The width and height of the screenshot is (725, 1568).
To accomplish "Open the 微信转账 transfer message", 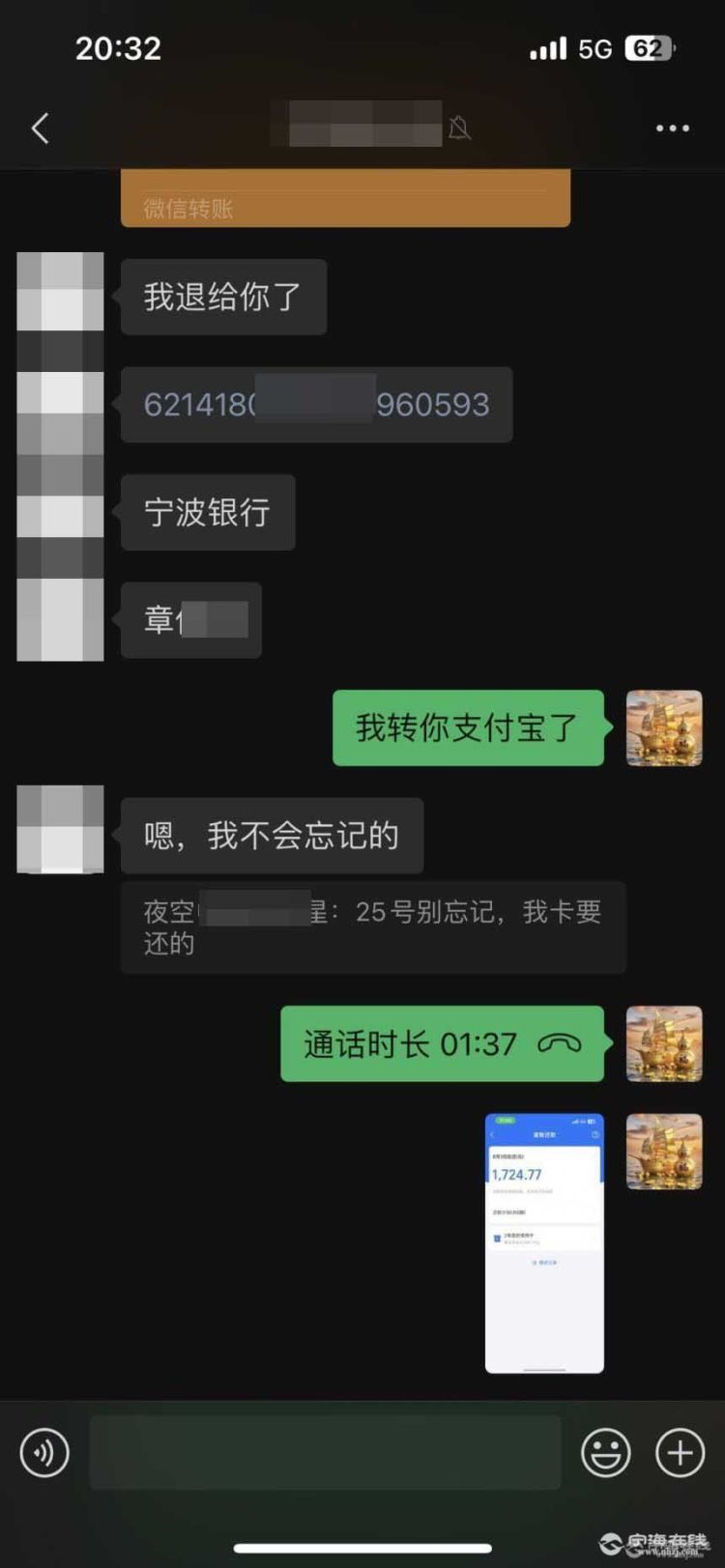I will pos(345,199).
